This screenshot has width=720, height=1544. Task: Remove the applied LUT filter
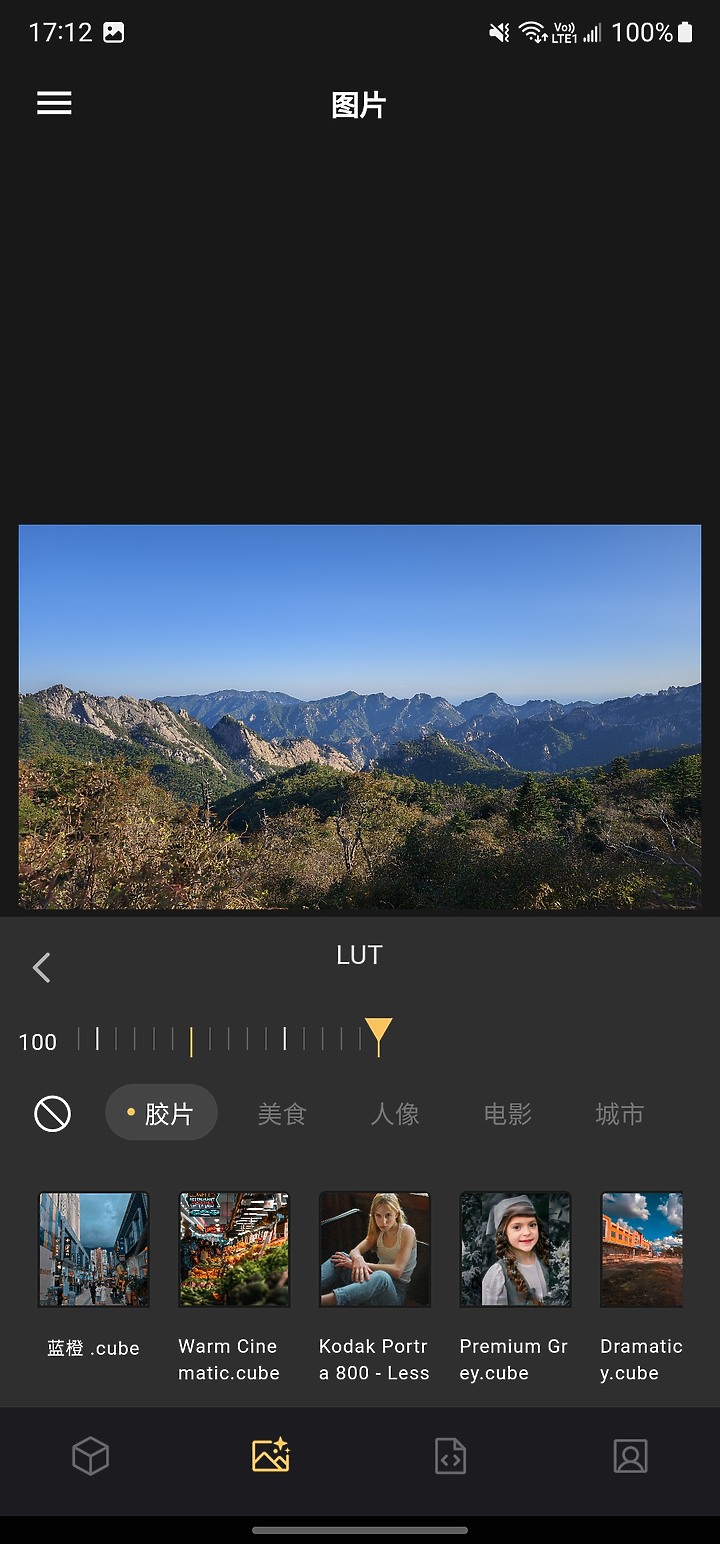point(53,1113)
